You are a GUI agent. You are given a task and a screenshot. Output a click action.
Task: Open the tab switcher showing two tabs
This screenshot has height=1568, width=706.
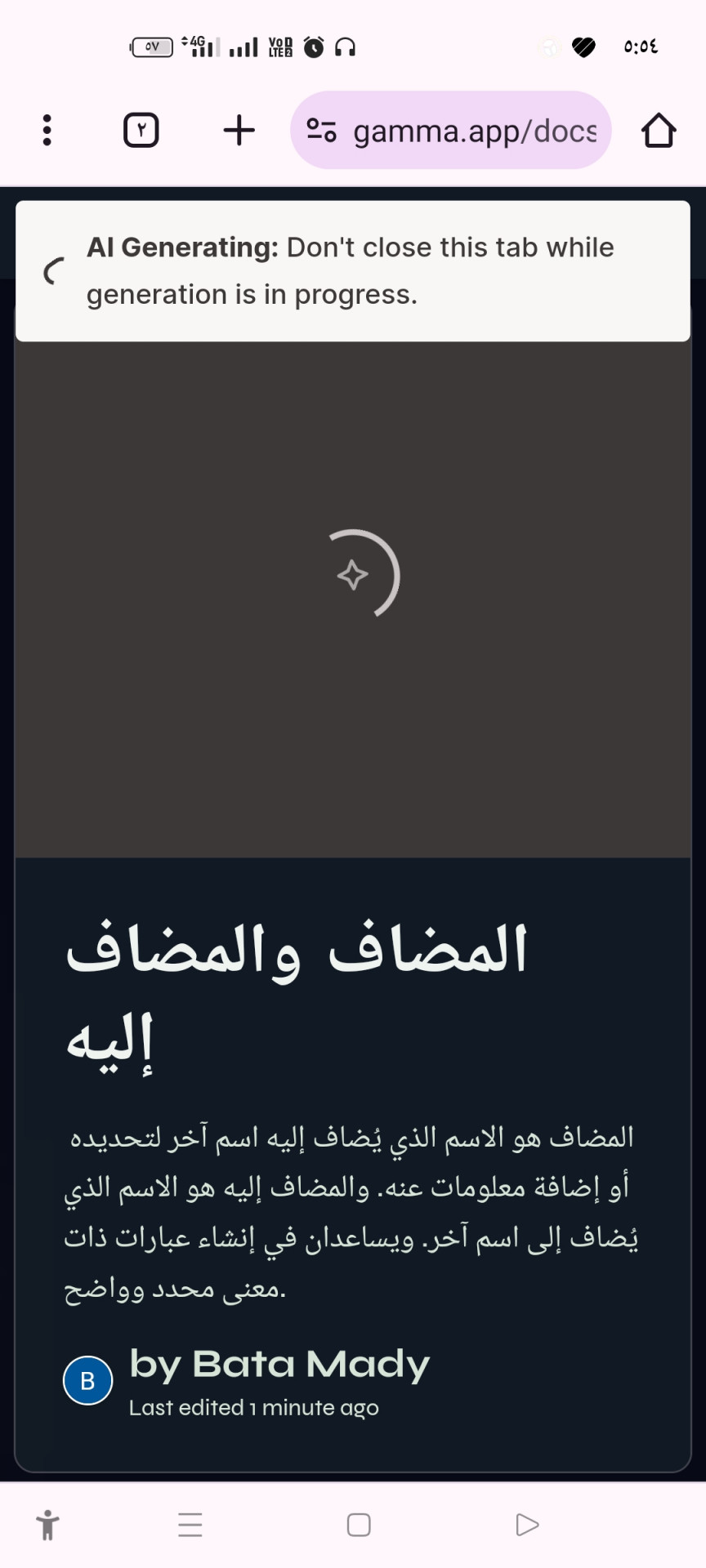pos(141,130)
